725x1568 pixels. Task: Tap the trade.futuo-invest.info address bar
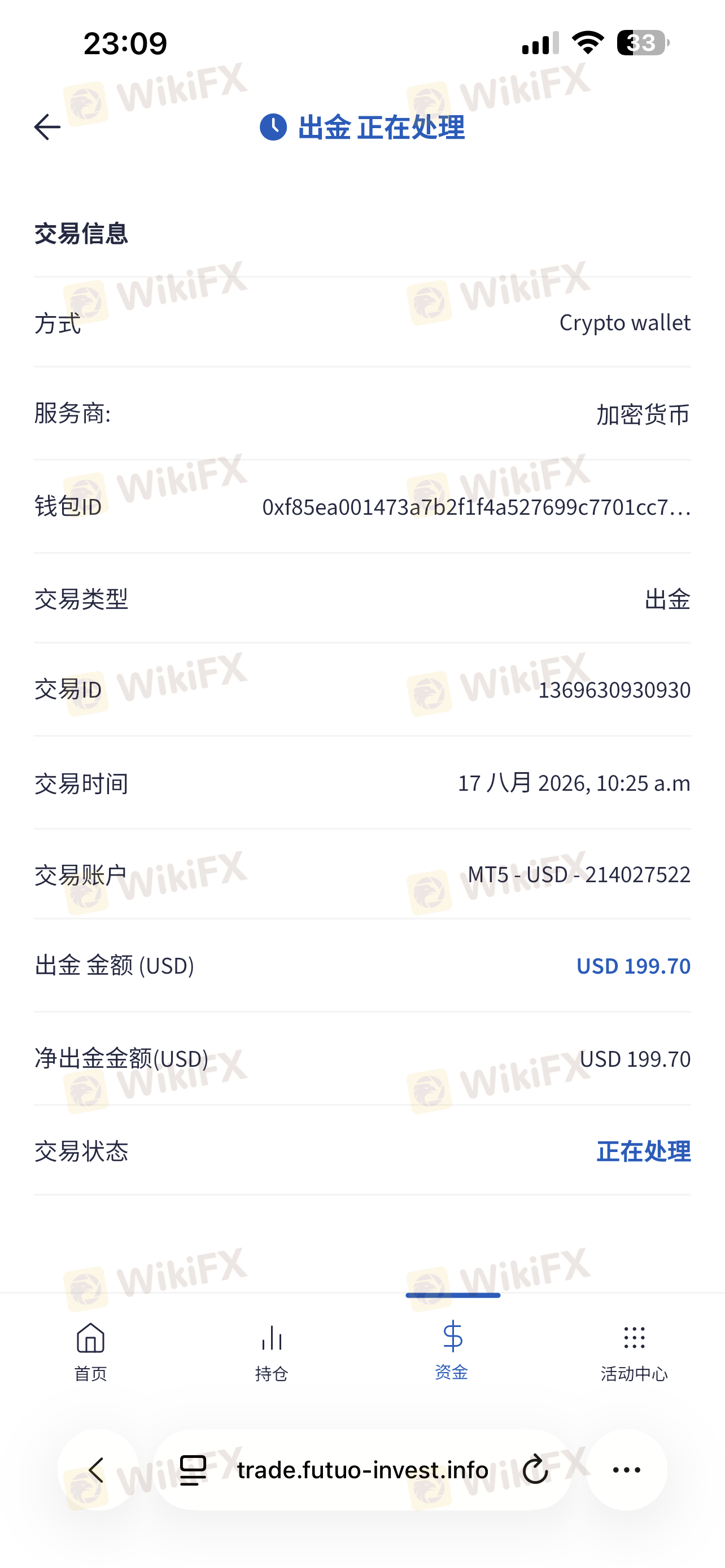tap(363, 1469)
